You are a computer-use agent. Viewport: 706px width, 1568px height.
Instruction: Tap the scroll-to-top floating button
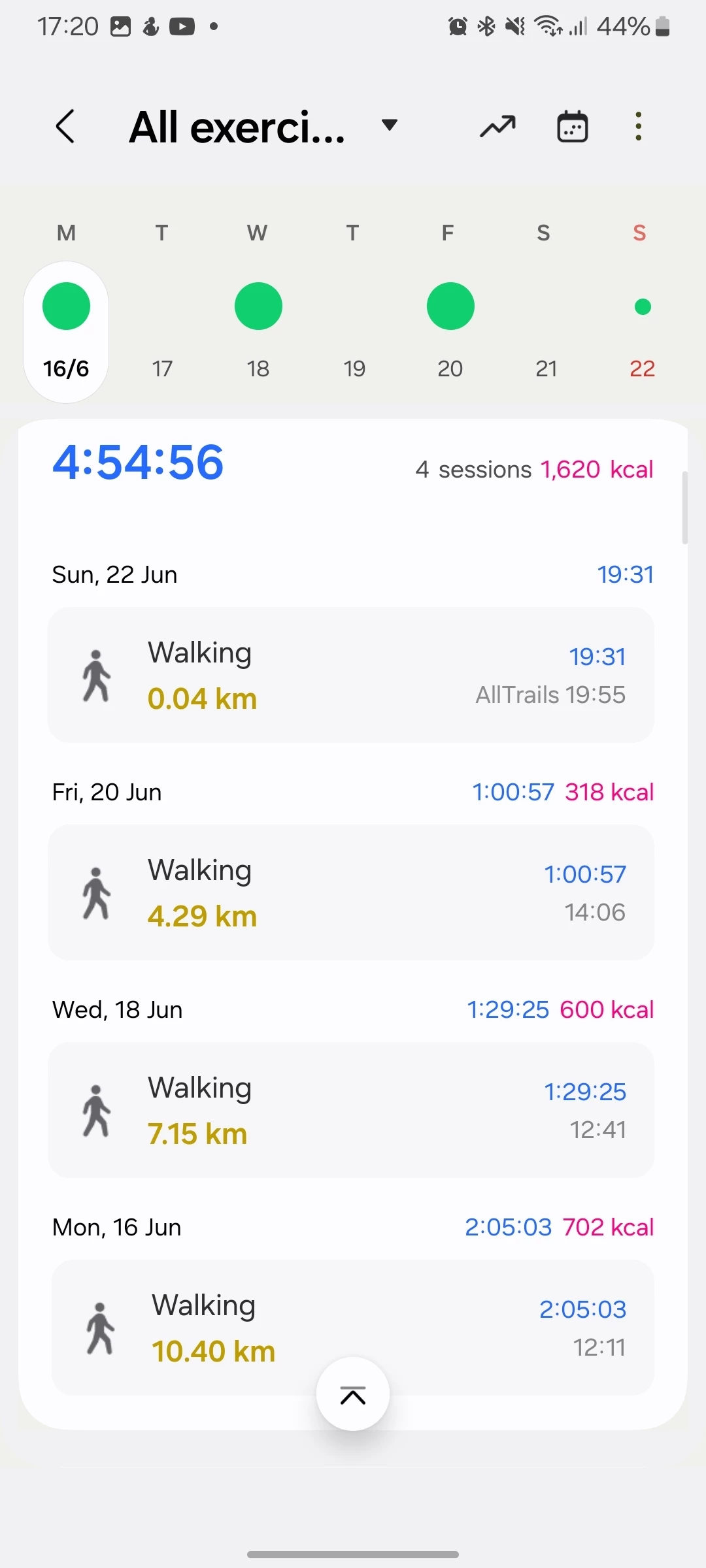[x=353, y=1394]
